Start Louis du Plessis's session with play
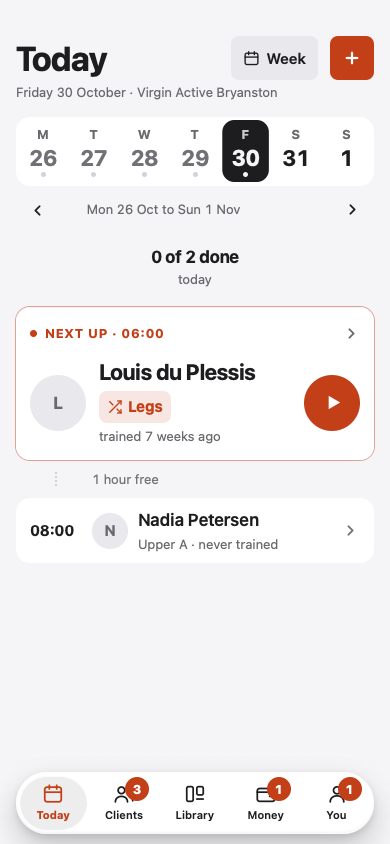 coord(332,403)
